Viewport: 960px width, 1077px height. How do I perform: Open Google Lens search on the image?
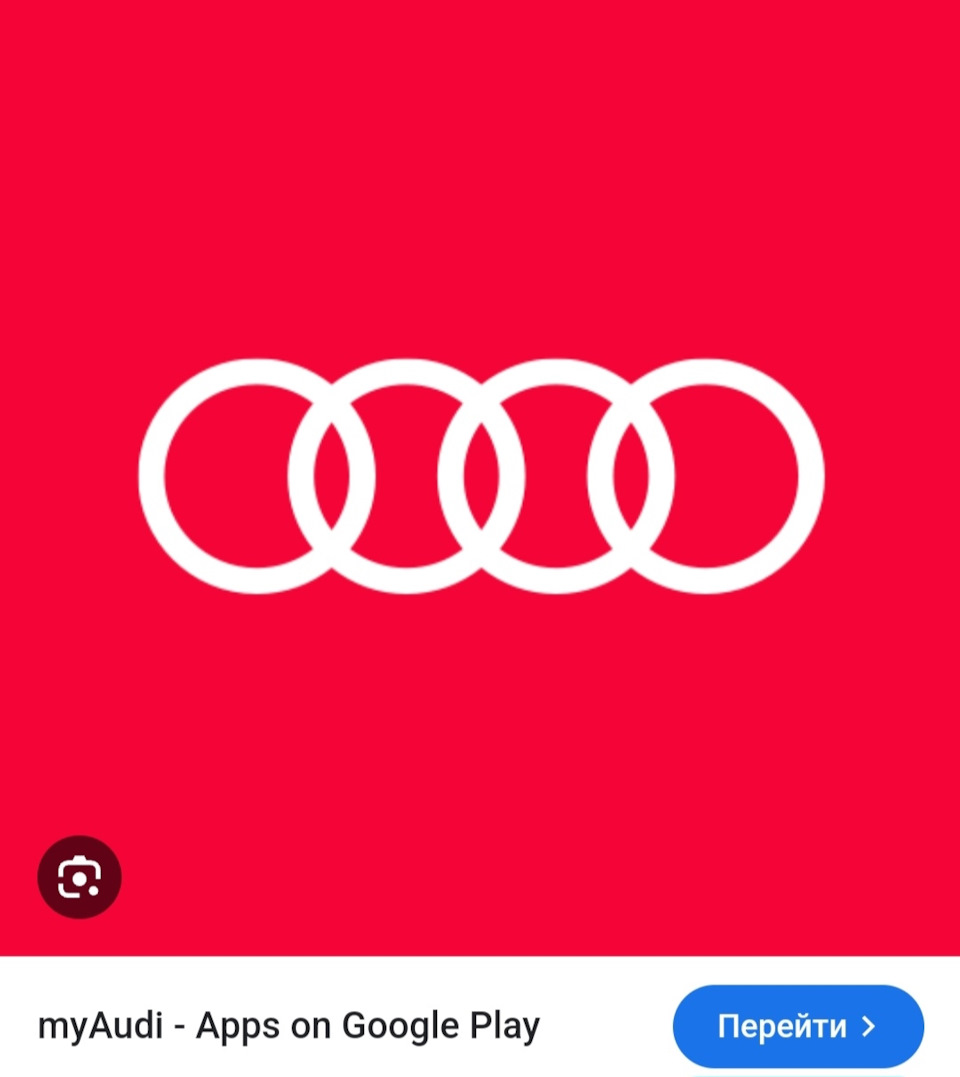click(x=79, y=877)
